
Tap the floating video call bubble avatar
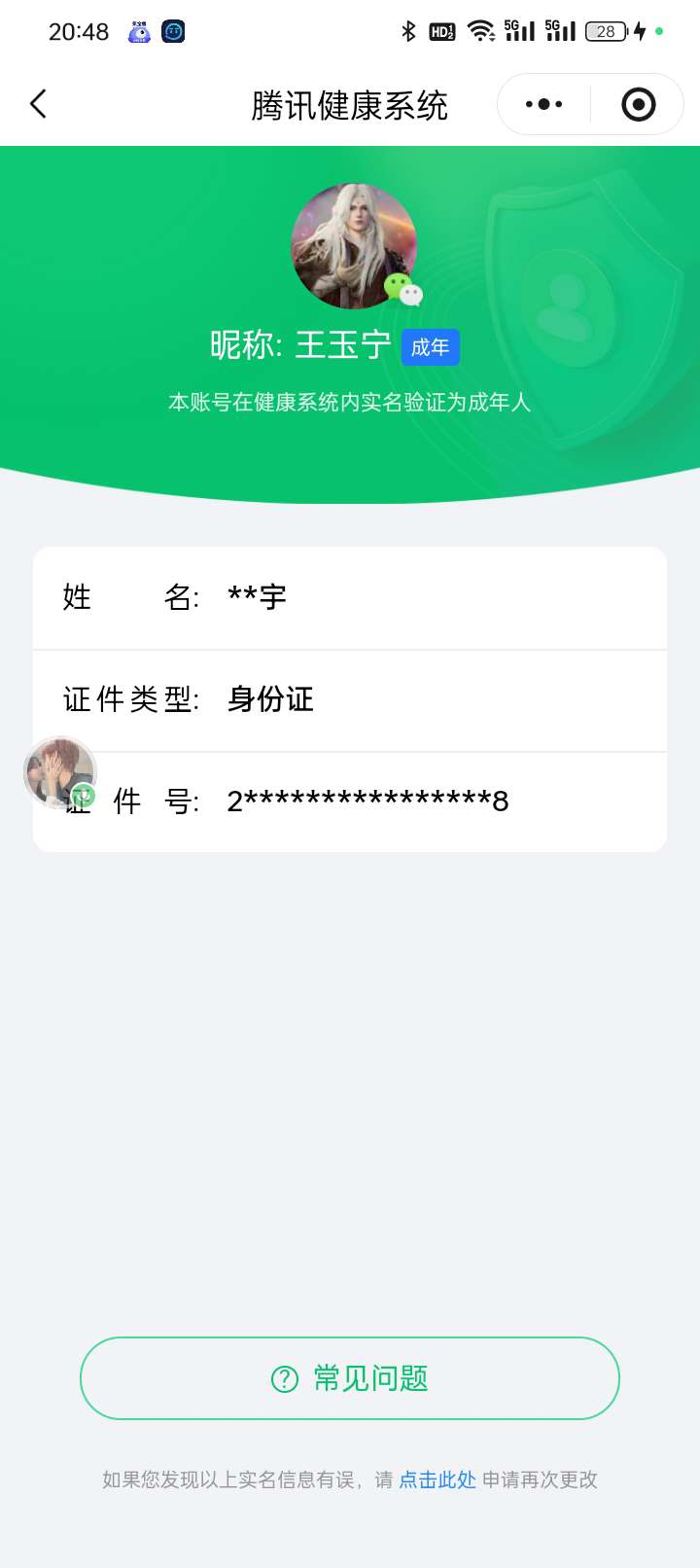pyautogui.click(x=60, y=771)
